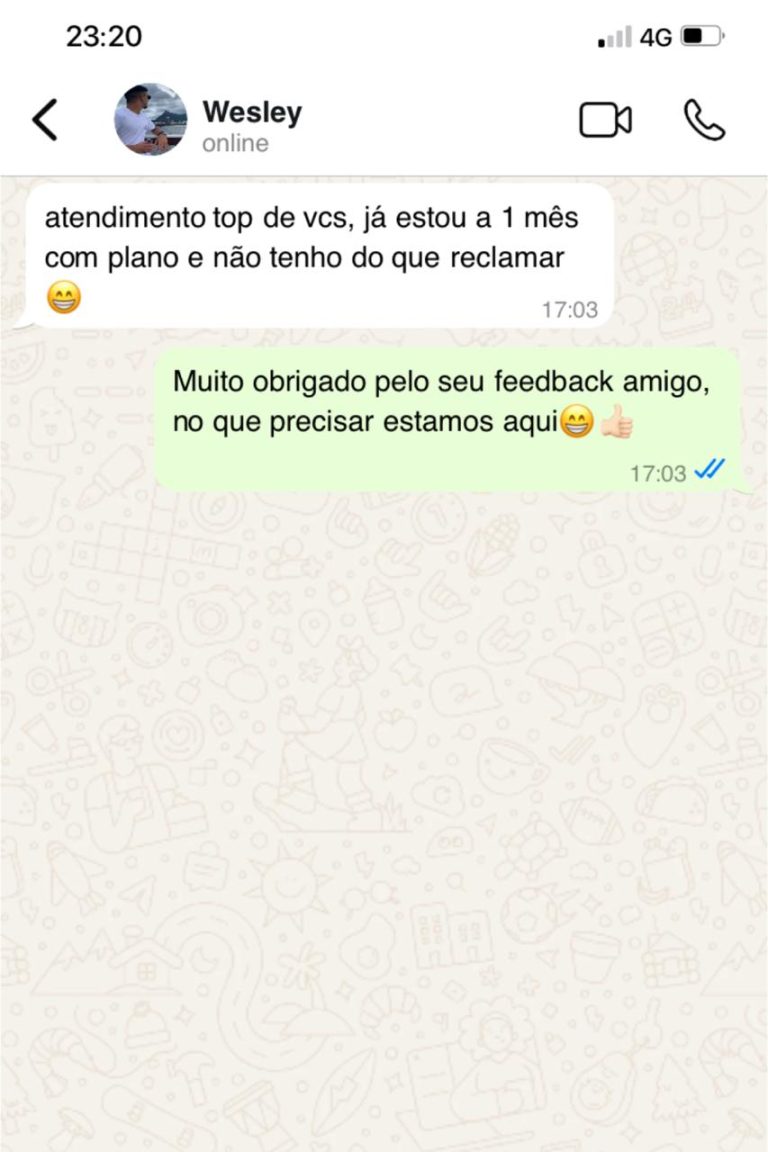
Task: Start a video call with Wesley
Action: pos(605,120)
